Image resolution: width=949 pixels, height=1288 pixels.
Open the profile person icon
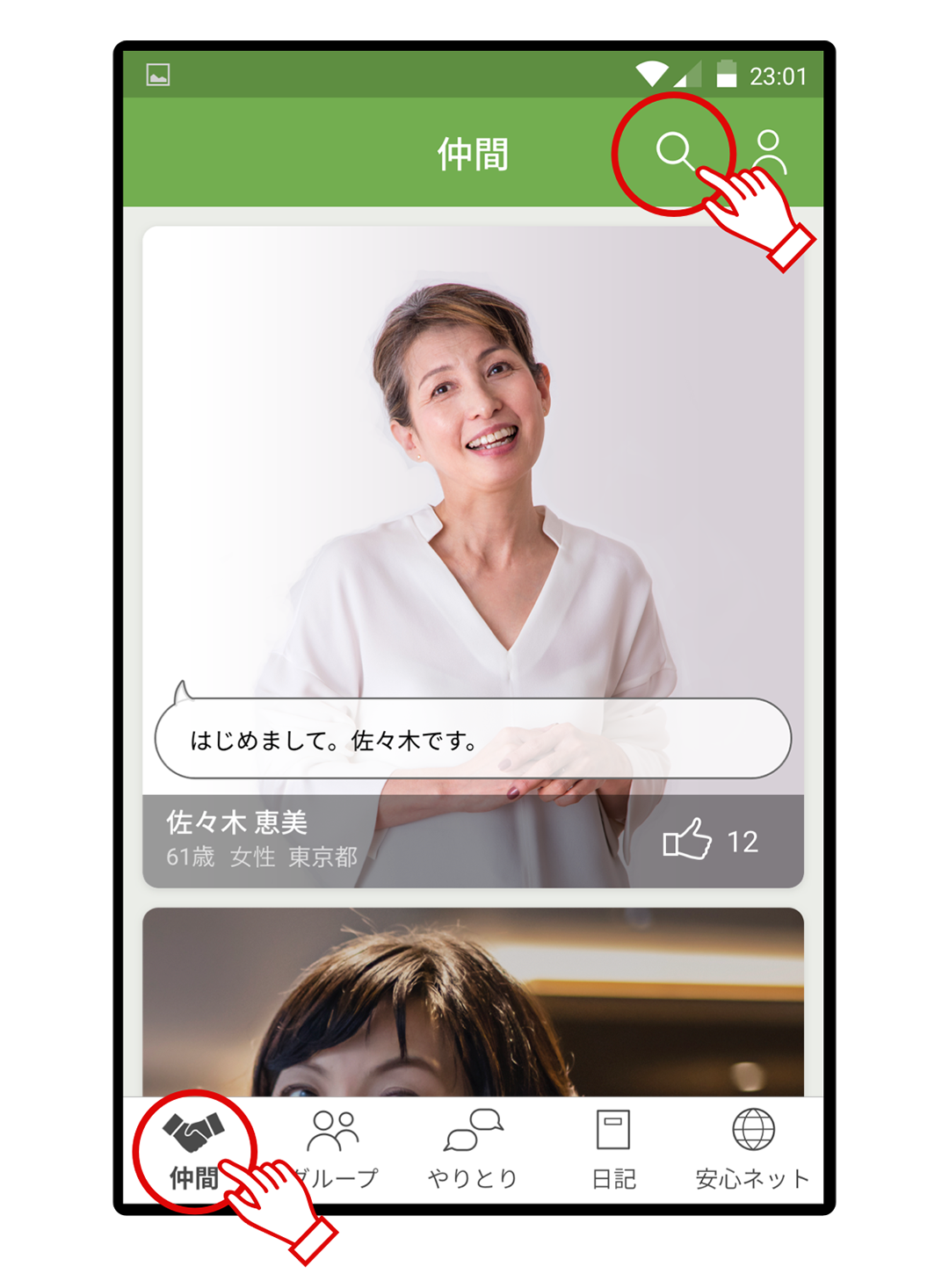(769, 152)
